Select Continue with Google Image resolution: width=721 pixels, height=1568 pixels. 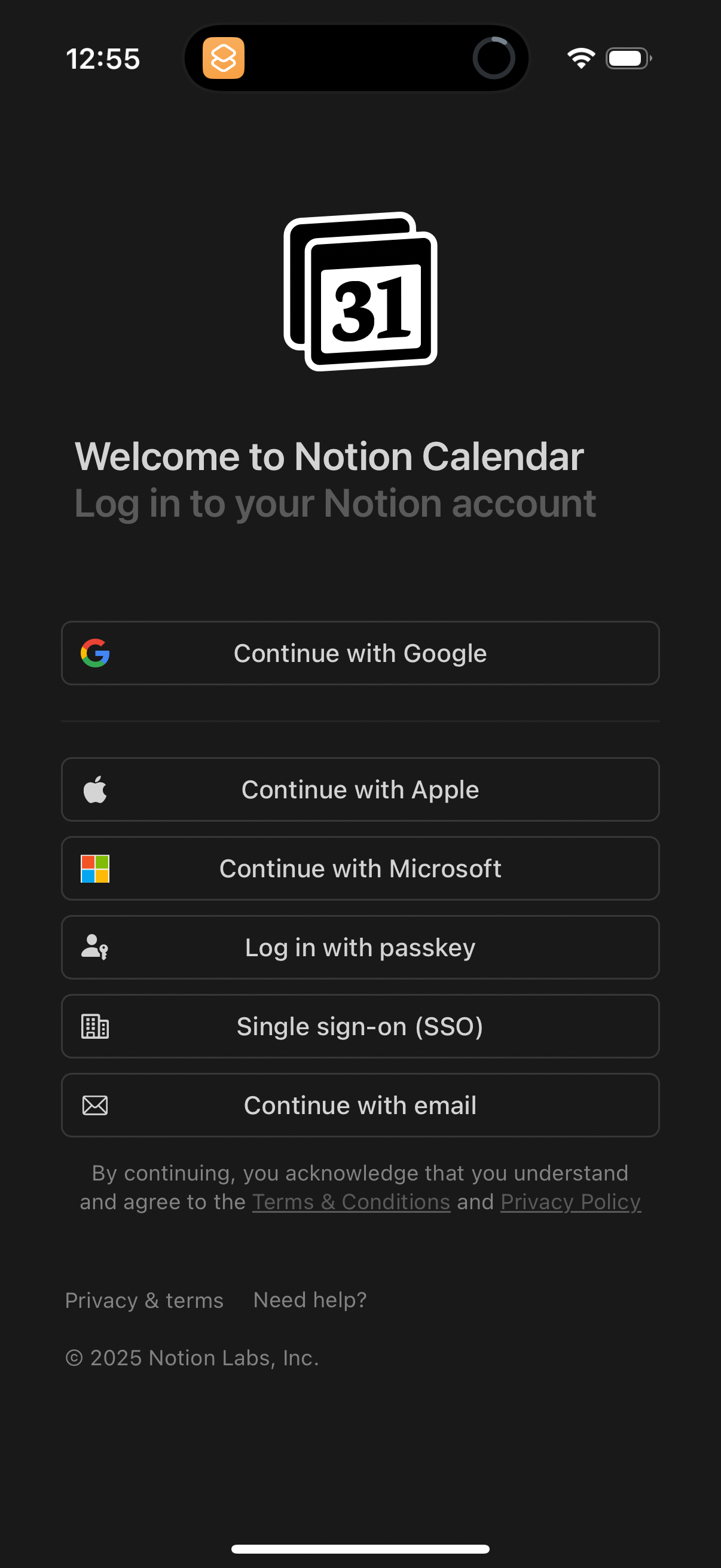(x=360, y=653)
